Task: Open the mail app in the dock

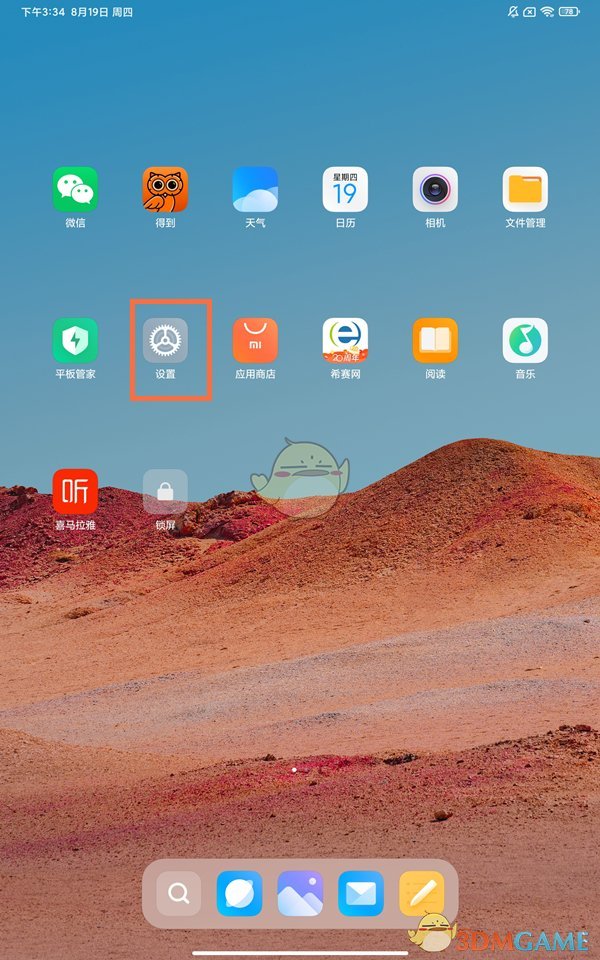Action: click(x=360, y=894)
